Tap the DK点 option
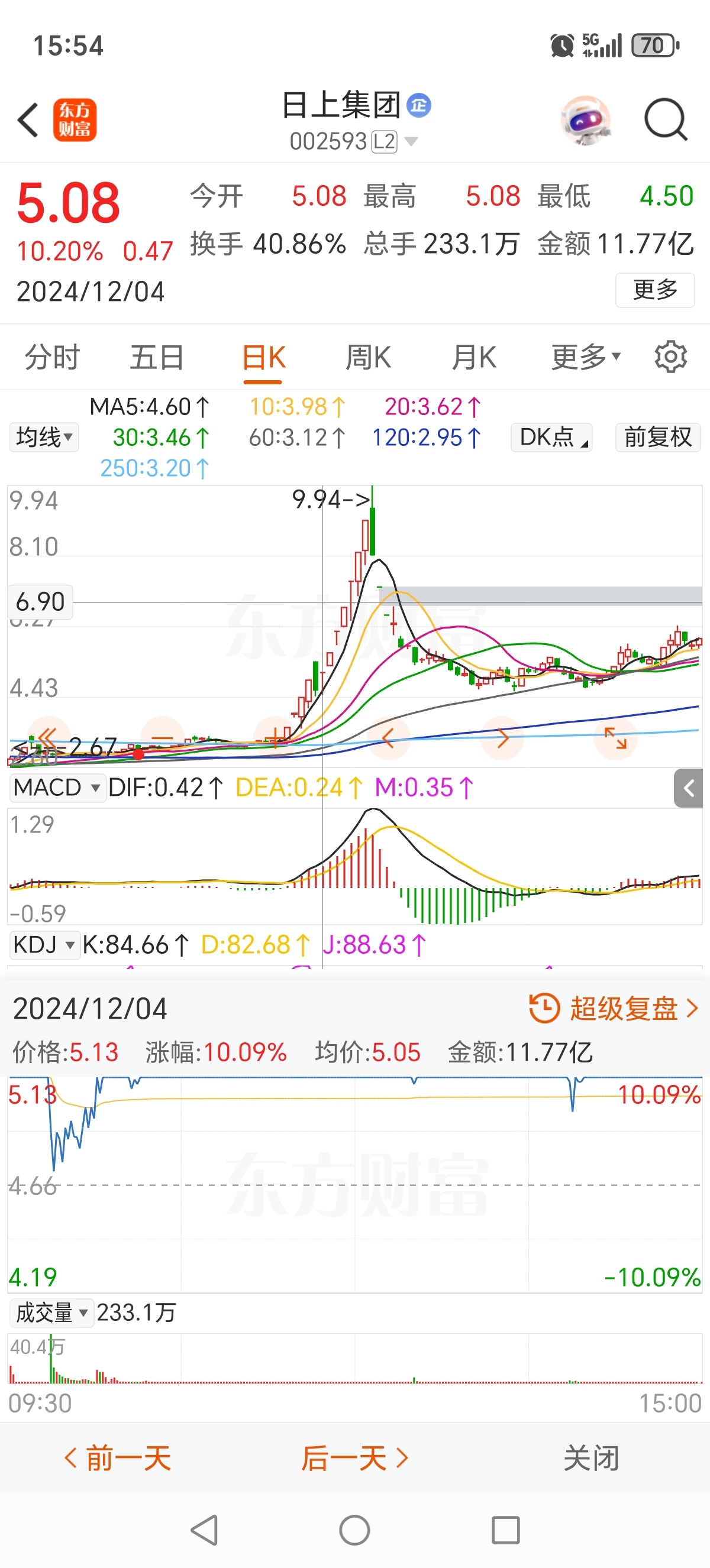The image size is (710, 1568). point(551,437)
